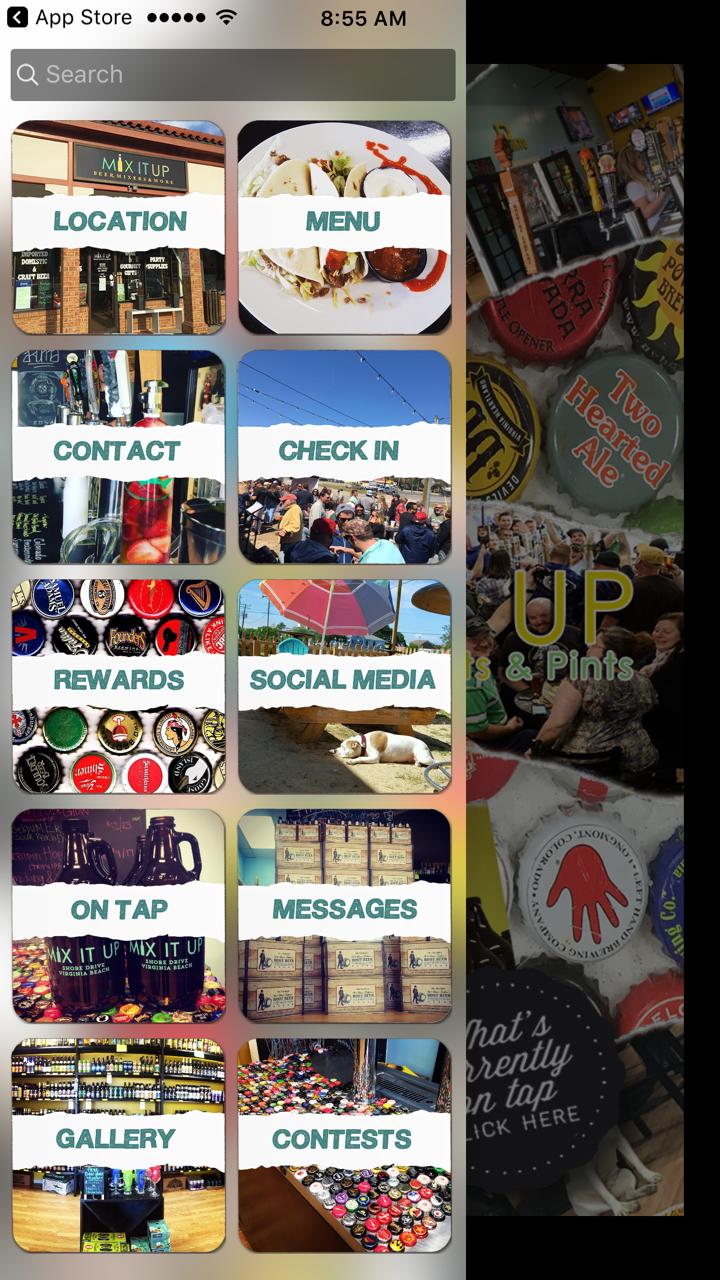720x1280 pixels.
Task: Open the Menu tile
Action: click(x=344, y=227)
